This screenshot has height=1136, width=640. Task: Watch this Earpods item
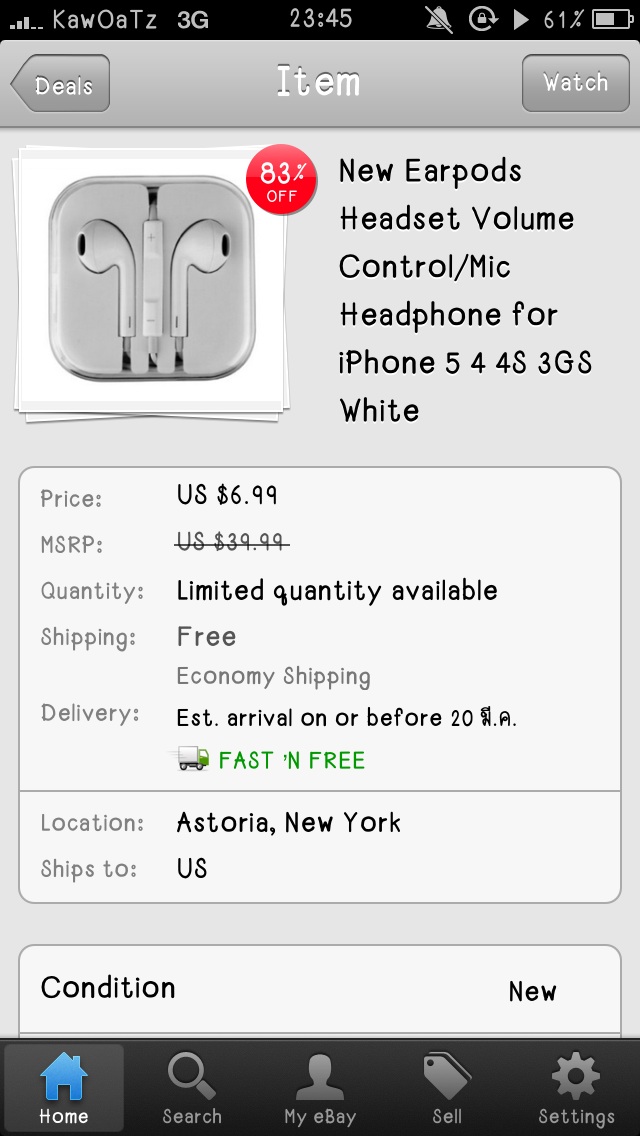575,83
